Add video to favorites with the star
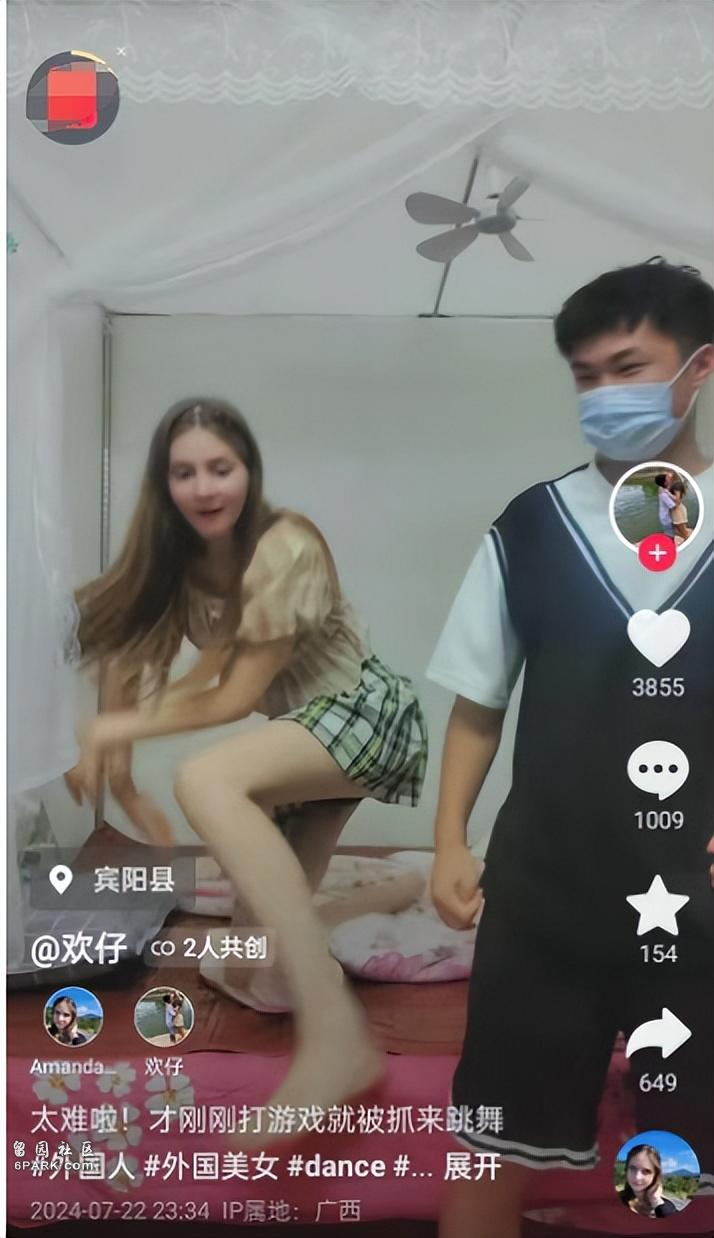This screenshot has height=1238, width=714. pyautogui.click(x=658, y=905)
